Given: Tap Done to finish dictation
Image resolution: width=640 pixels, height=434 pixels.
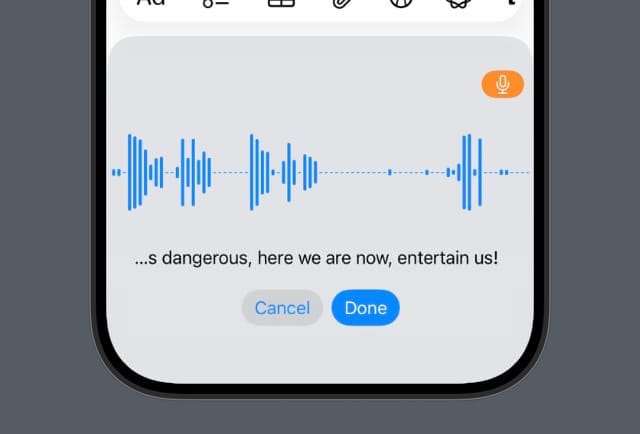Looking at the screenshot, I should [x=365, y=308].
